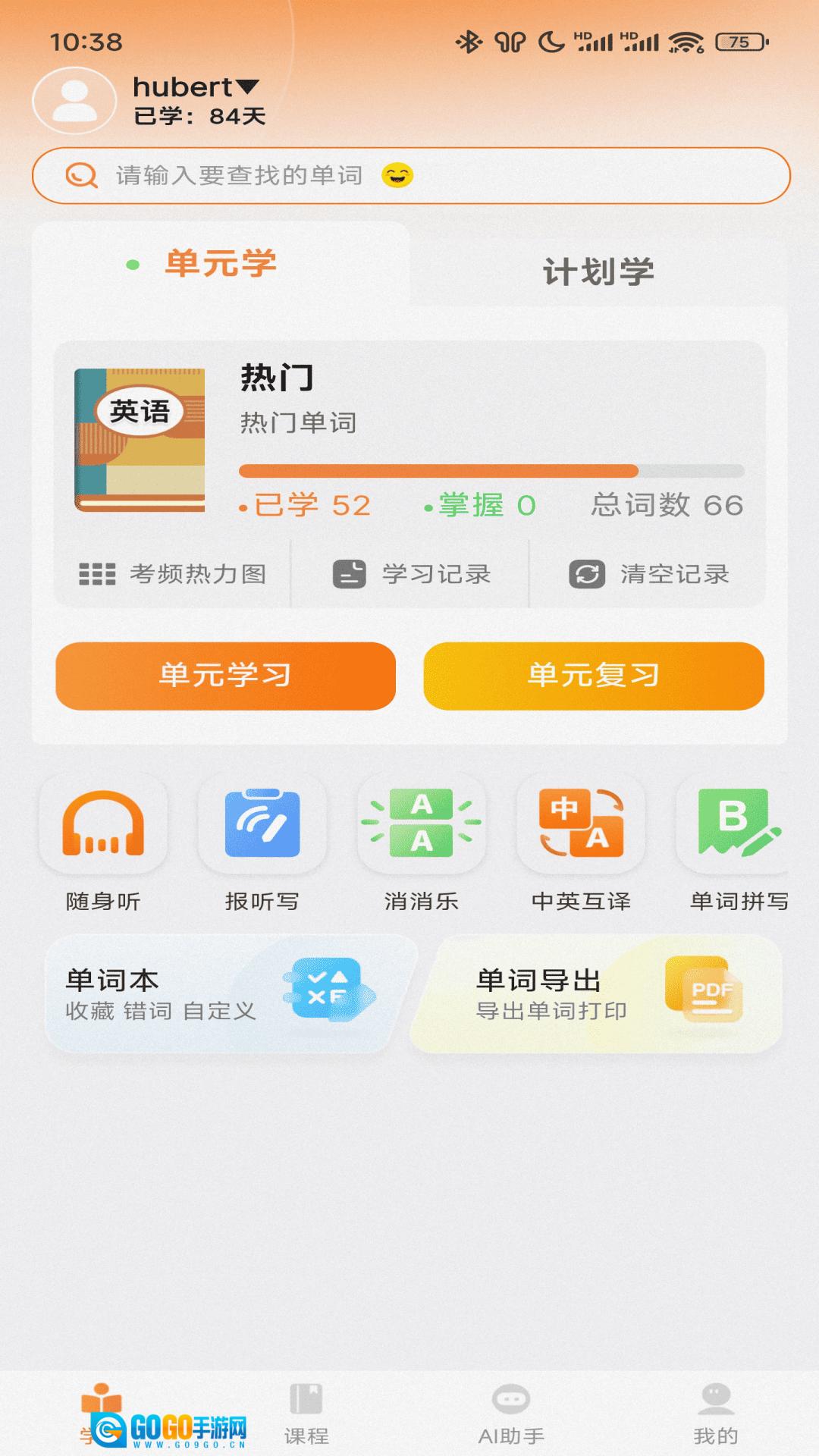The height and width of the screenshot is (1456, 819).
Task: Open the word search field
Action: click(x=409, y=176)
